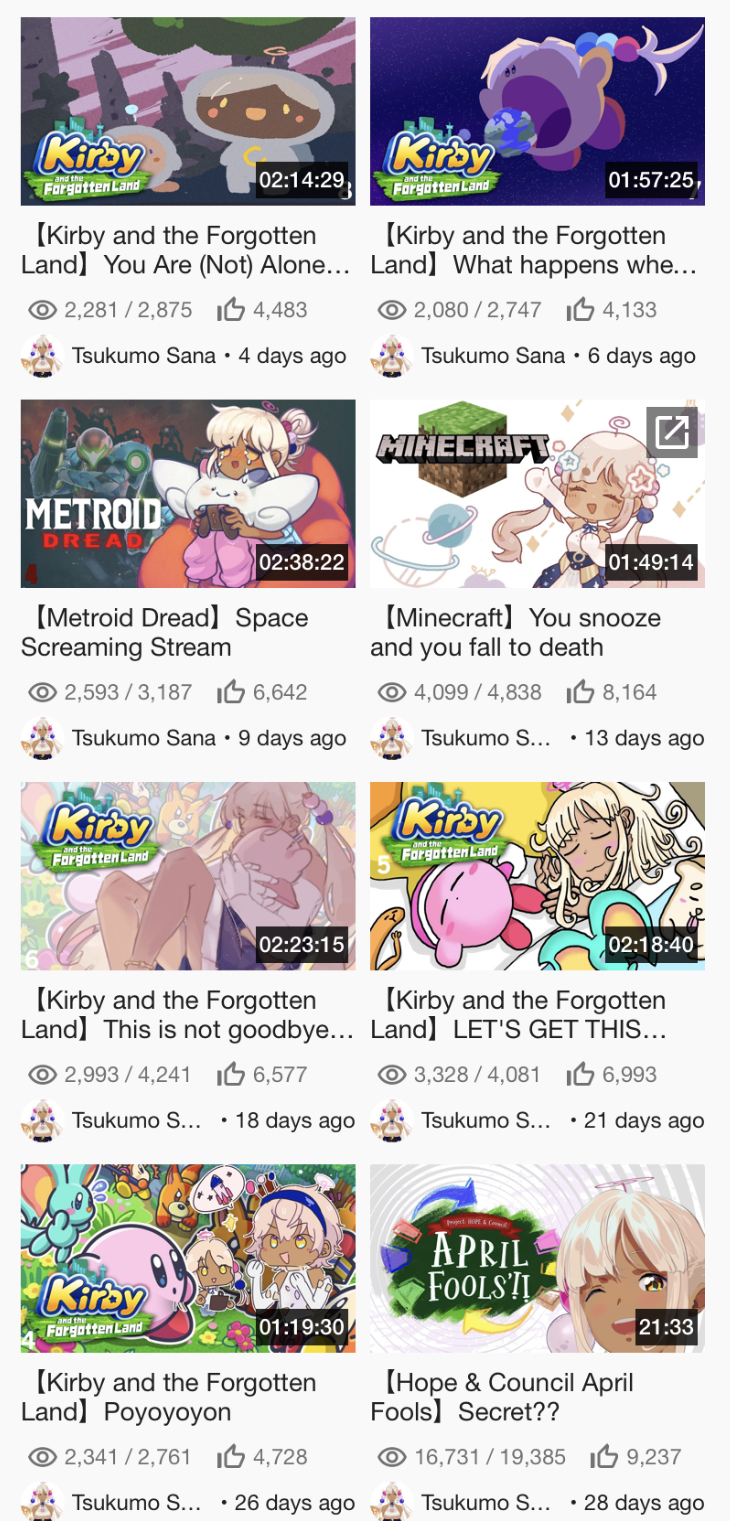Image resolution: width=730 pixels, height=1521 pixels.
Task: Open the Minecraft 'You snooze' video thumbnail
Action: (x=537, y=493)
